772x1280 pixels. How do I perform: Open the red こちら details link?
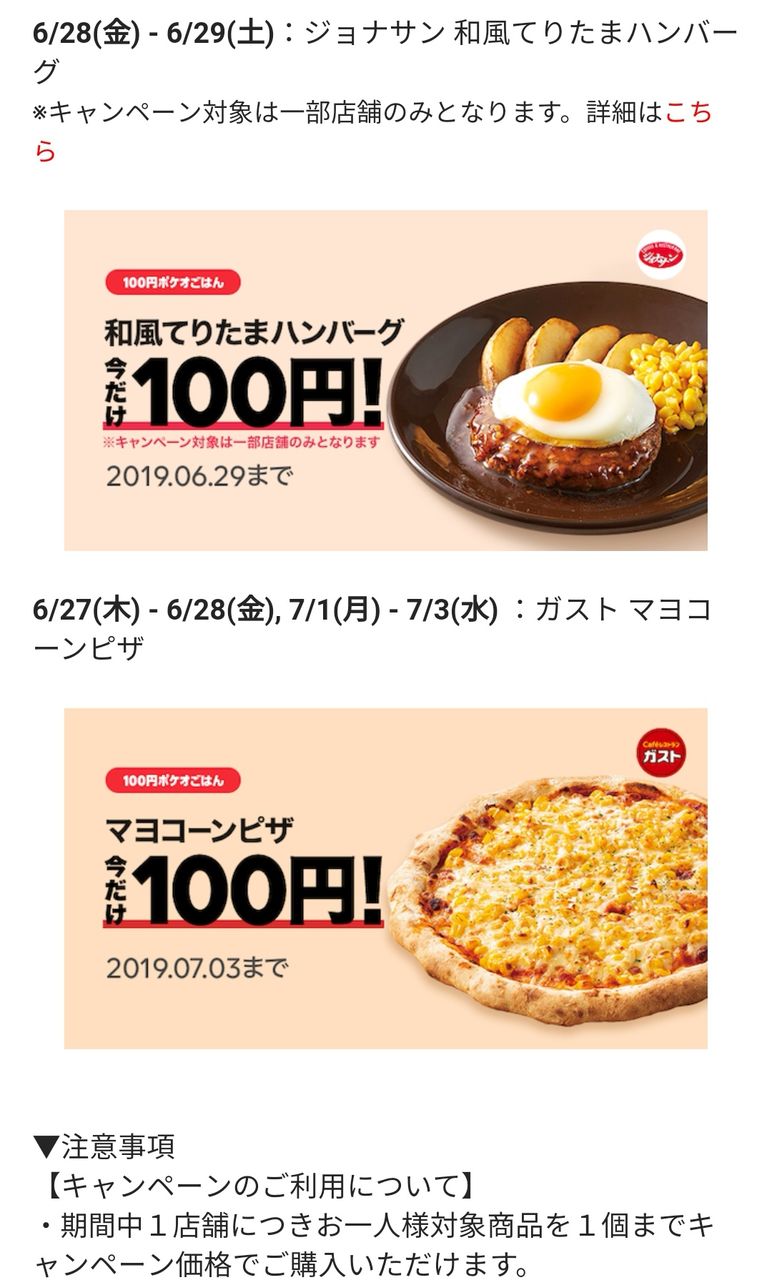coord(688,113)
